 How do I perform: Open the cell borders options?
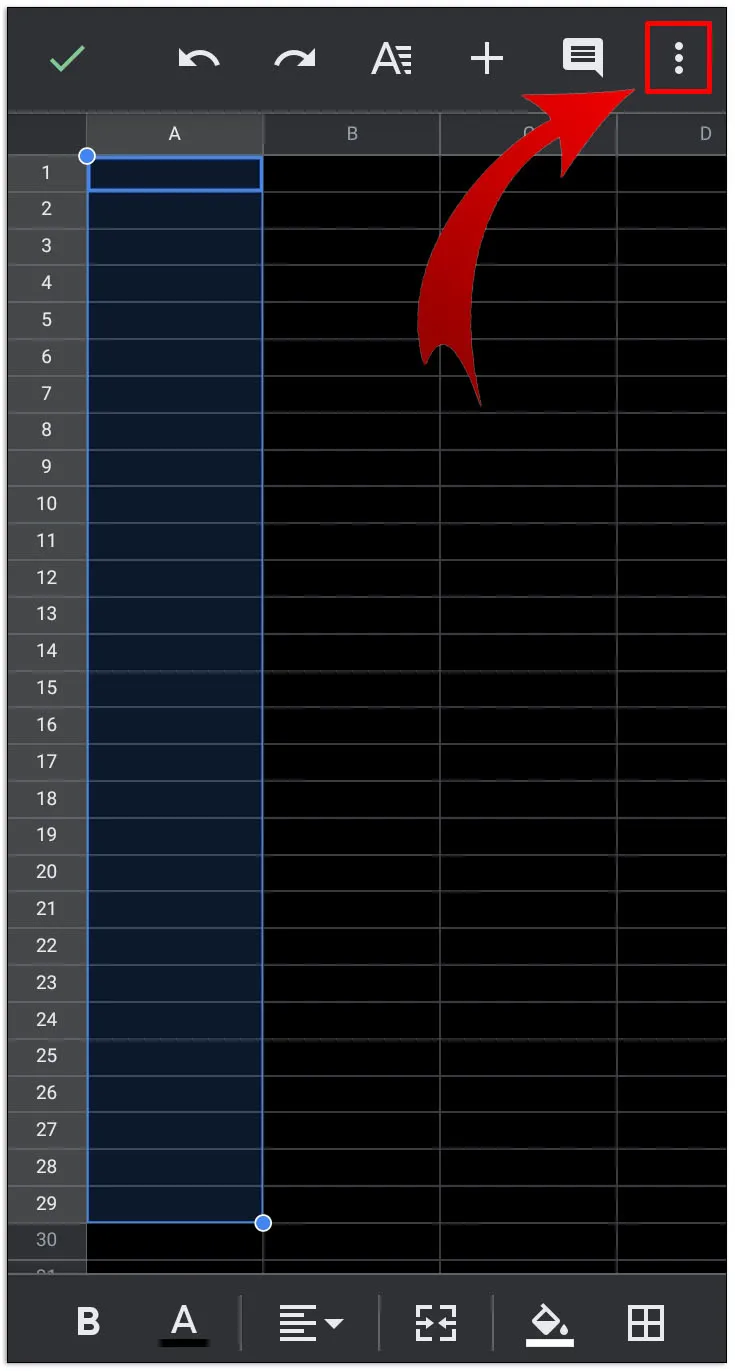pyautogui.click(x=646, y=1323)
